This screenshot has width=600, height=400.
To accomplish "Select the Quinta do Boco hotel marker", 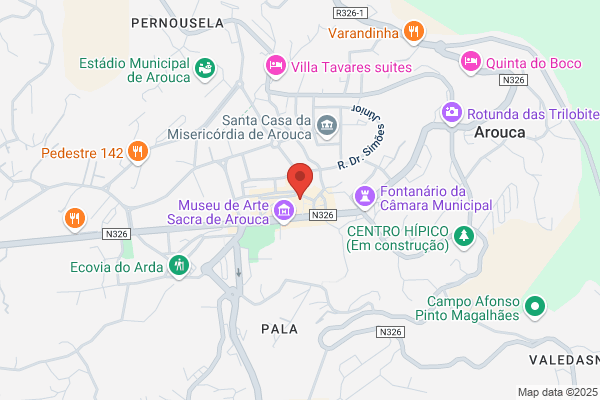I will pyautogui.click(x=471, y=62).
